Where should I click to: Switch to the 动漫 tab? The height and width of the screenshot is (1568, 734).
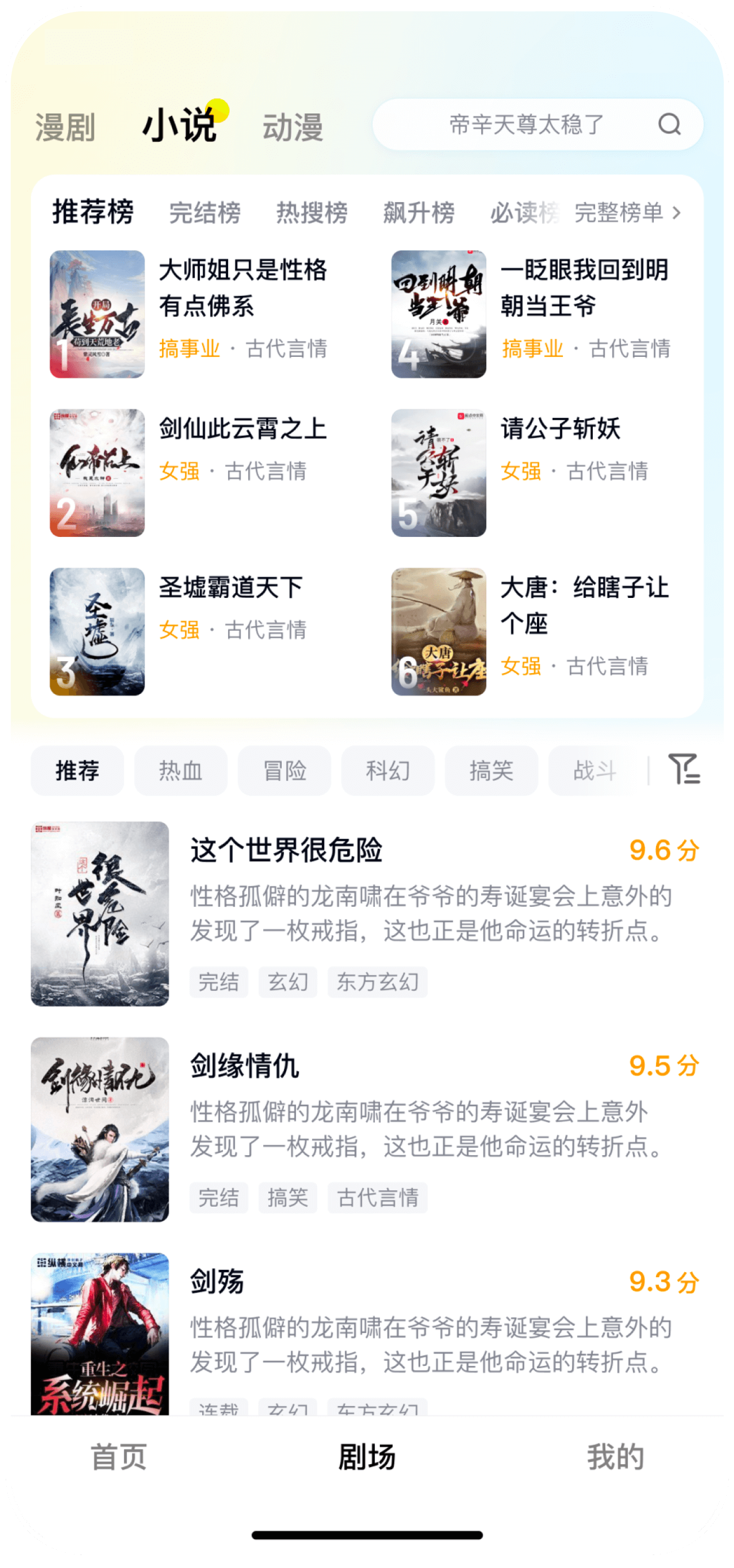(x=292, y=127)
